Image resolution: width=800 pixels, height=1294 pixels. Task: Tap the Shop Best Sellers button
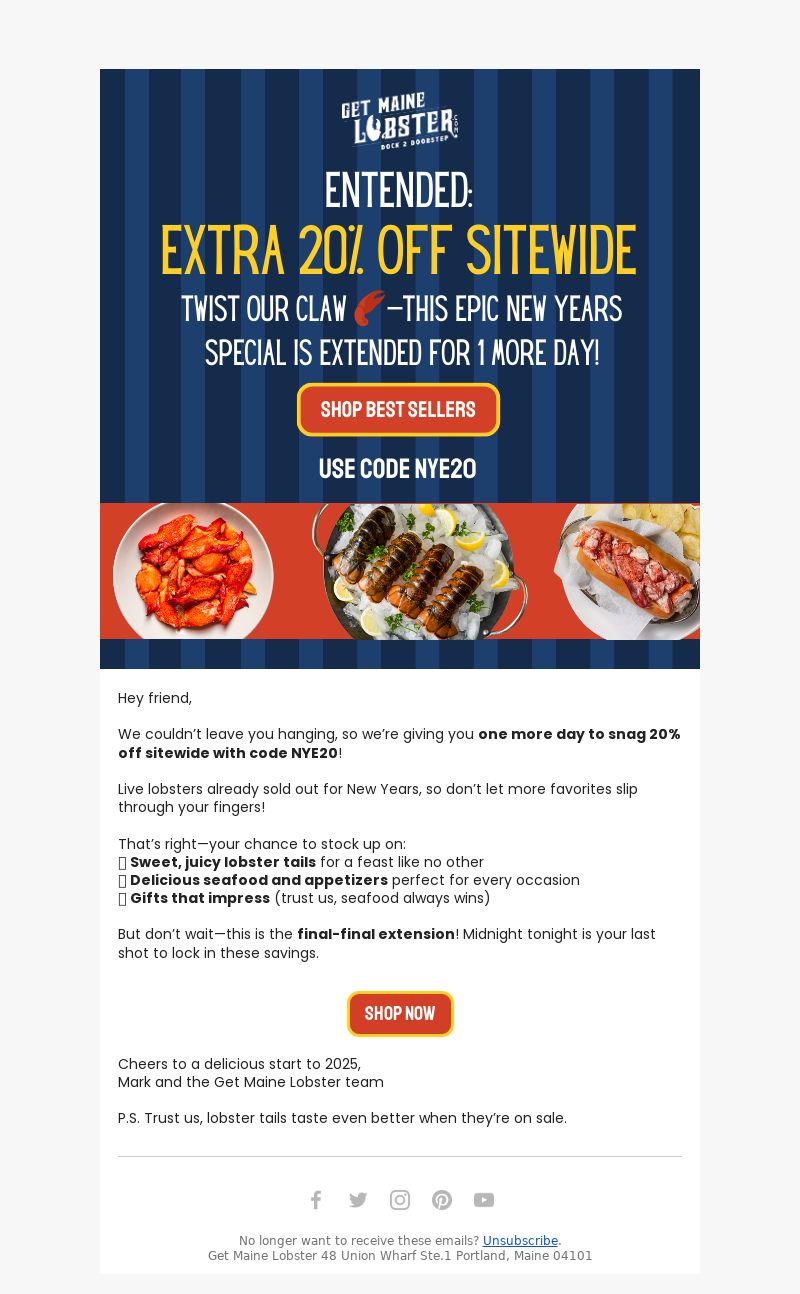[x=398, y=410]
